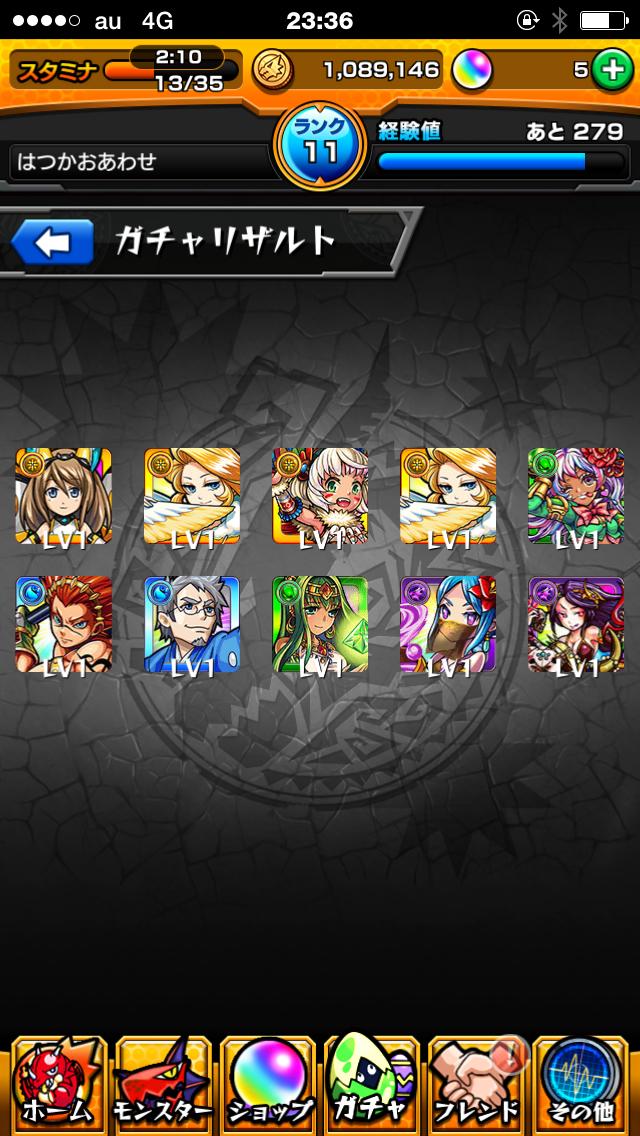Go back from ガチャリザルト screen
The width and height of the screenshot is (640, 1136).
click(x=52, y=243)
